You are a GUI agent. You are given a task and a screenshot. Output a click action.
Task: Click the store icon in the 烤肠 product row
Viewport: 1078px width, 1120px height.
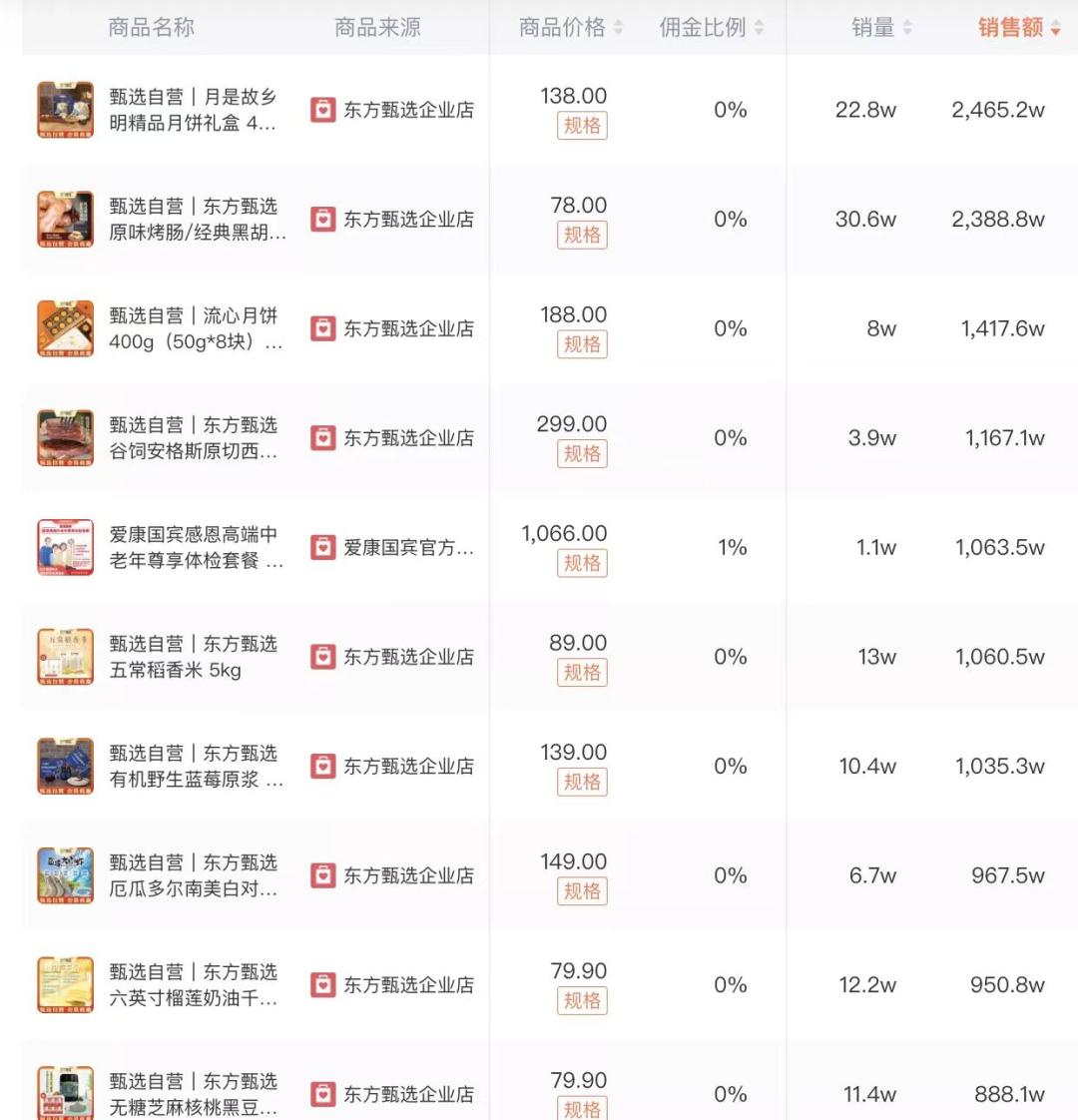pos(321,219)
